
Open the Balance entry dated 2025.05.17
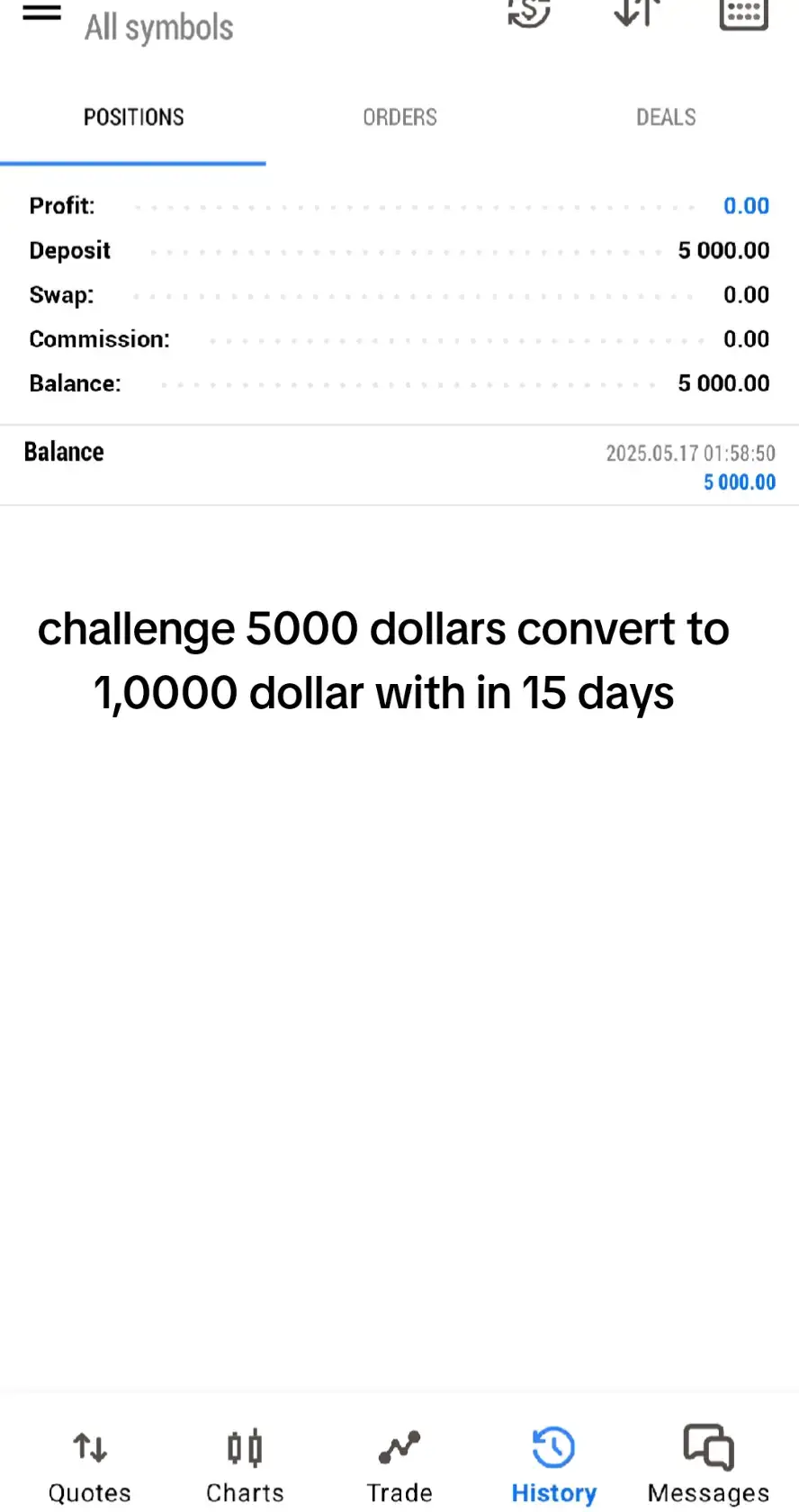point(399,465)
